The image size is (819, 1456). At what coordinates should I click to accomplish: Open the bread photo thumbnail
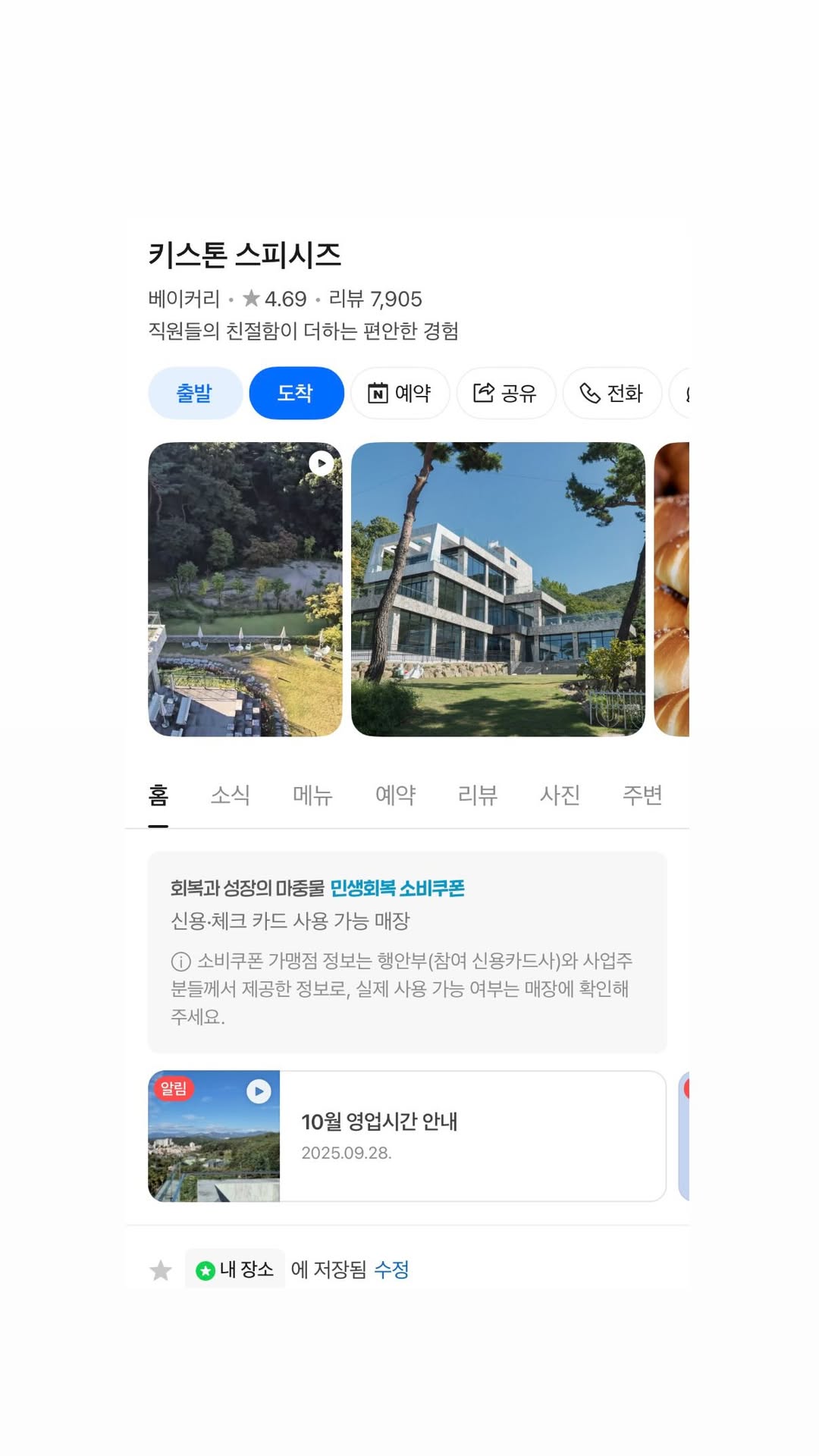coord(672,589)
